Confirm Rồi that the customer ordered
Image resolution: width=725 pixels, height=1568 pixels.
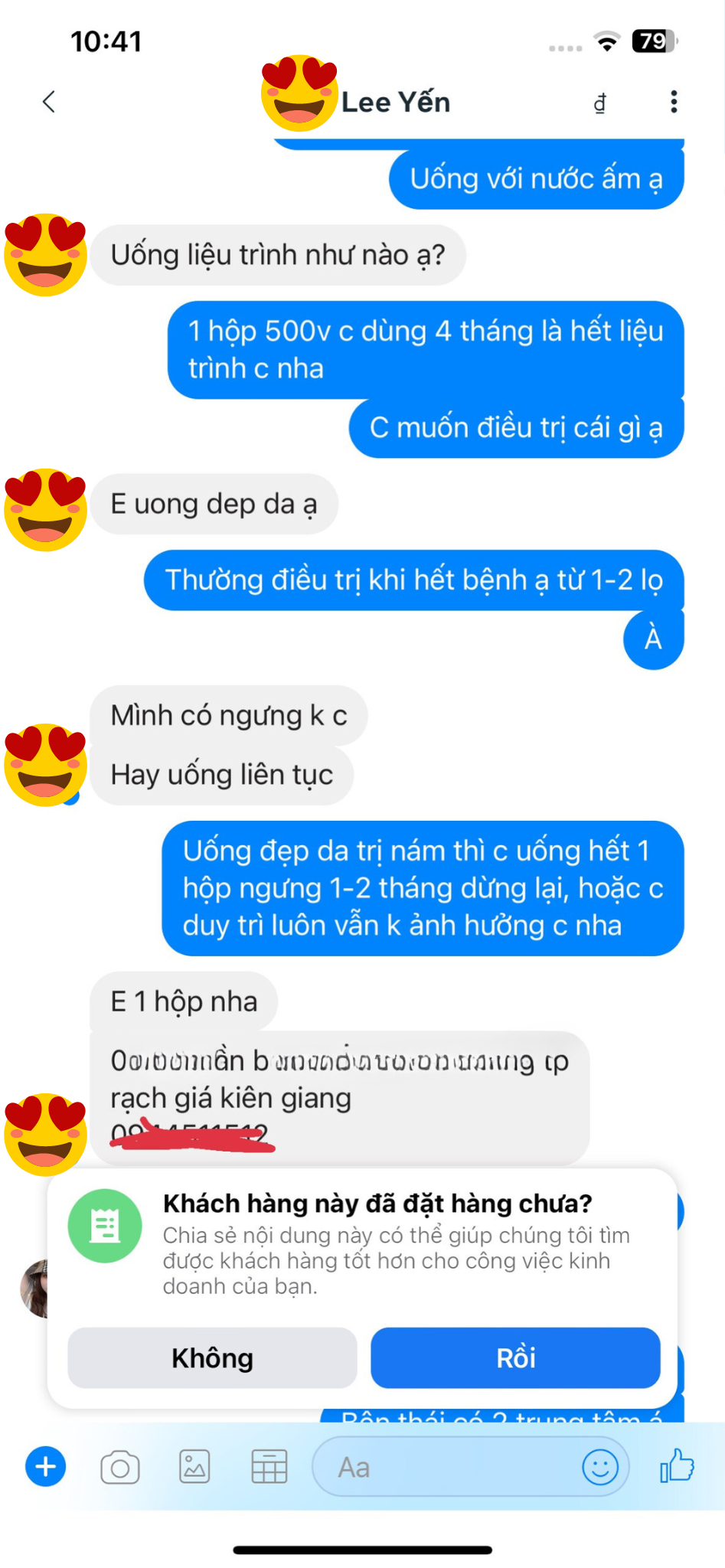tap(515, 1357)
